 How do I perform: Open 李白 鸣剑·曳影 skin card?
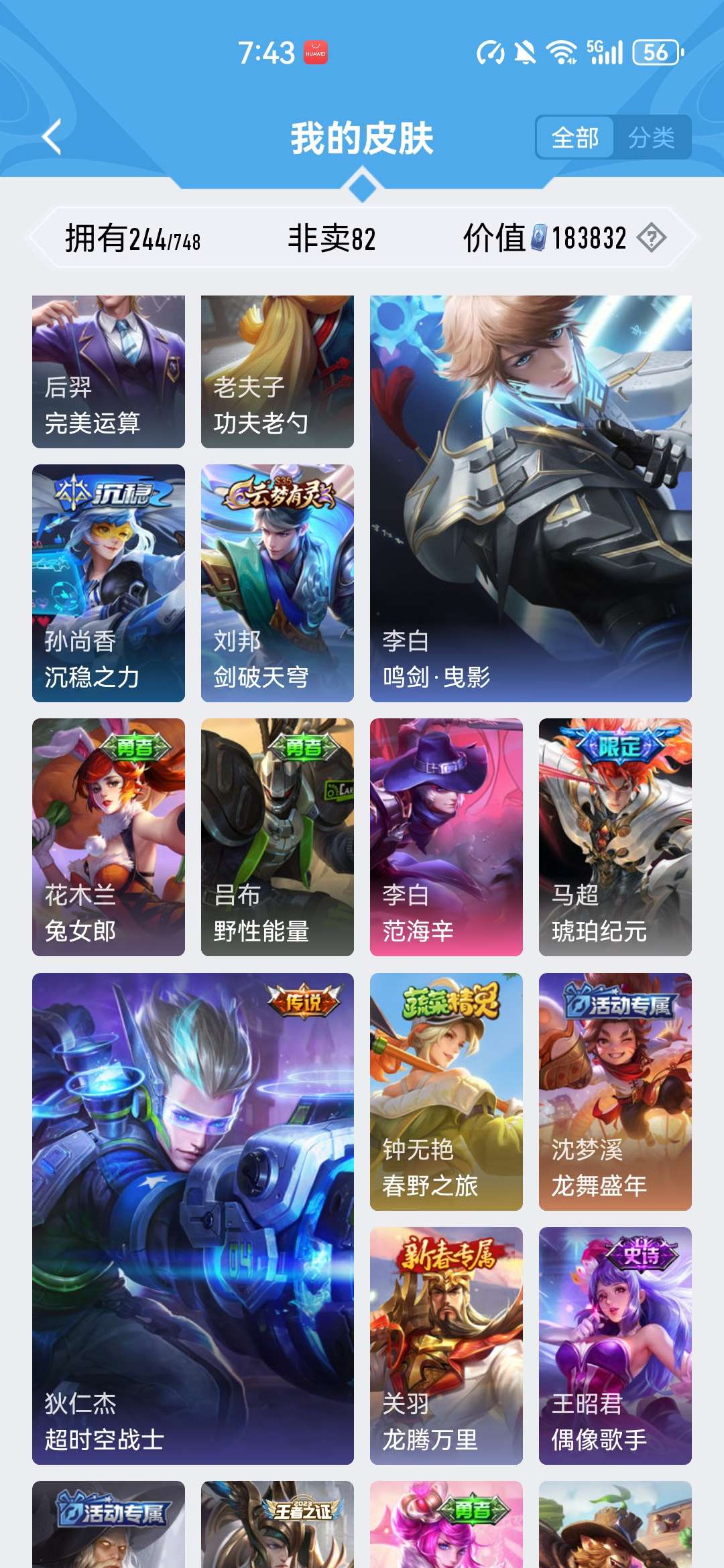pyautogui.click(x=531, y=499)
